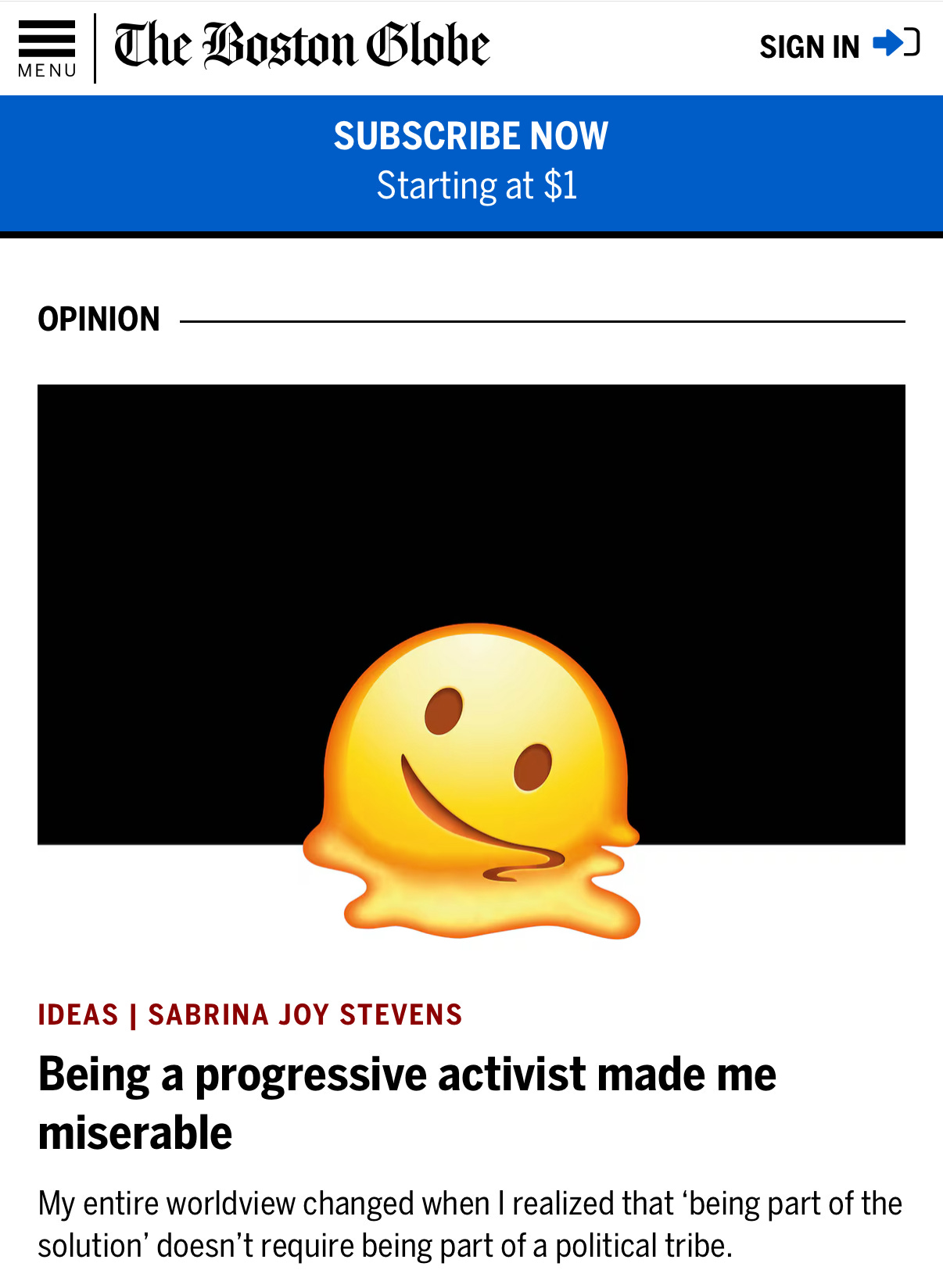Image resolution: width=943 pixels, height=1288 pixels.
Task: Open the hamburger menu
Action: coord(47,48)
